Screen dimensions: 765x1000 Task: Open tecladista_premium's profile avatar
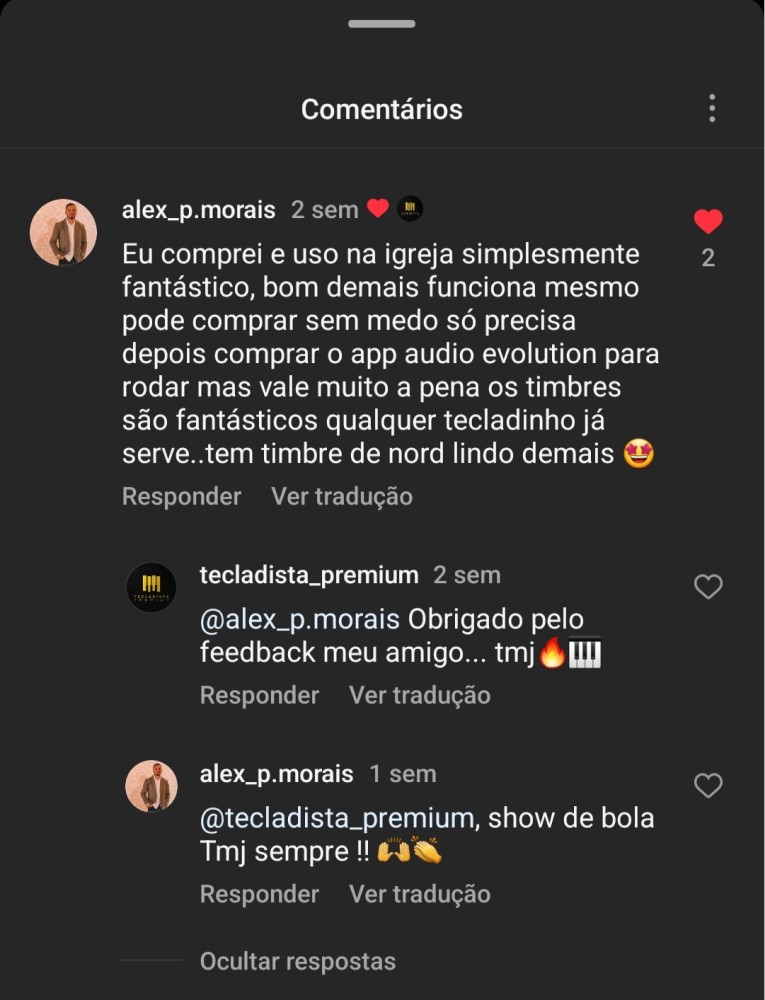coord(151,587)
